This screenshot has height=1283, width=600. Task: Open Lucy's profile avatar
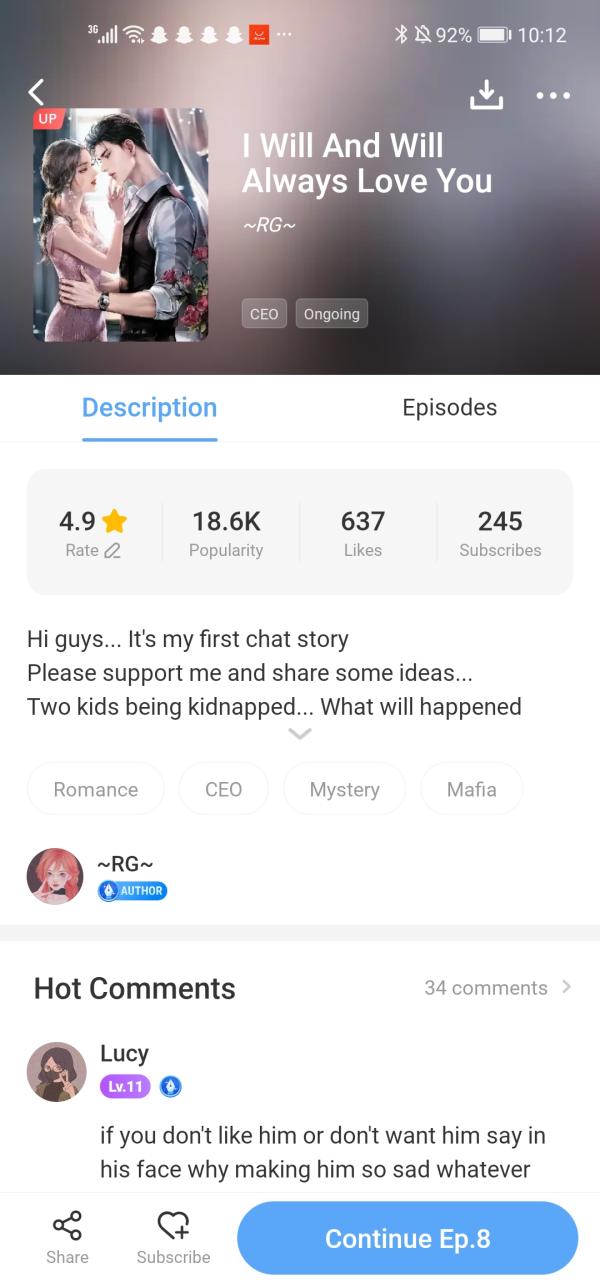click(56, 1071)
